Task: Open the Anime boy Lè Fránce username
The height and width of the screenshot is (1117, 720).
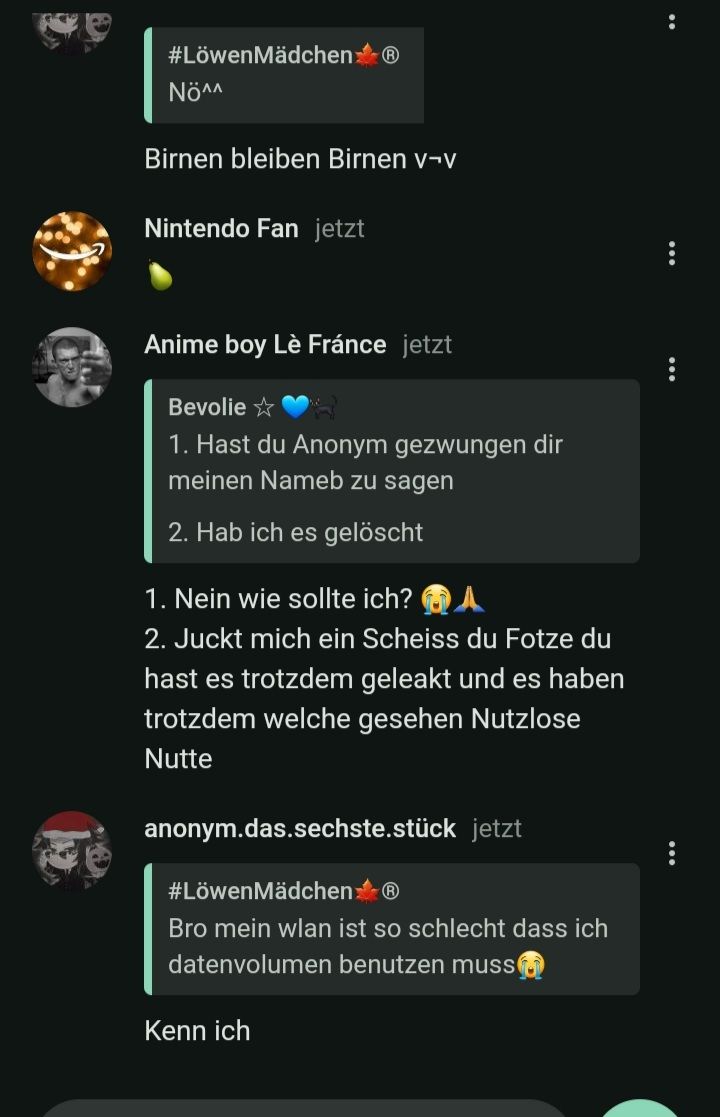Action: point(265,345)
